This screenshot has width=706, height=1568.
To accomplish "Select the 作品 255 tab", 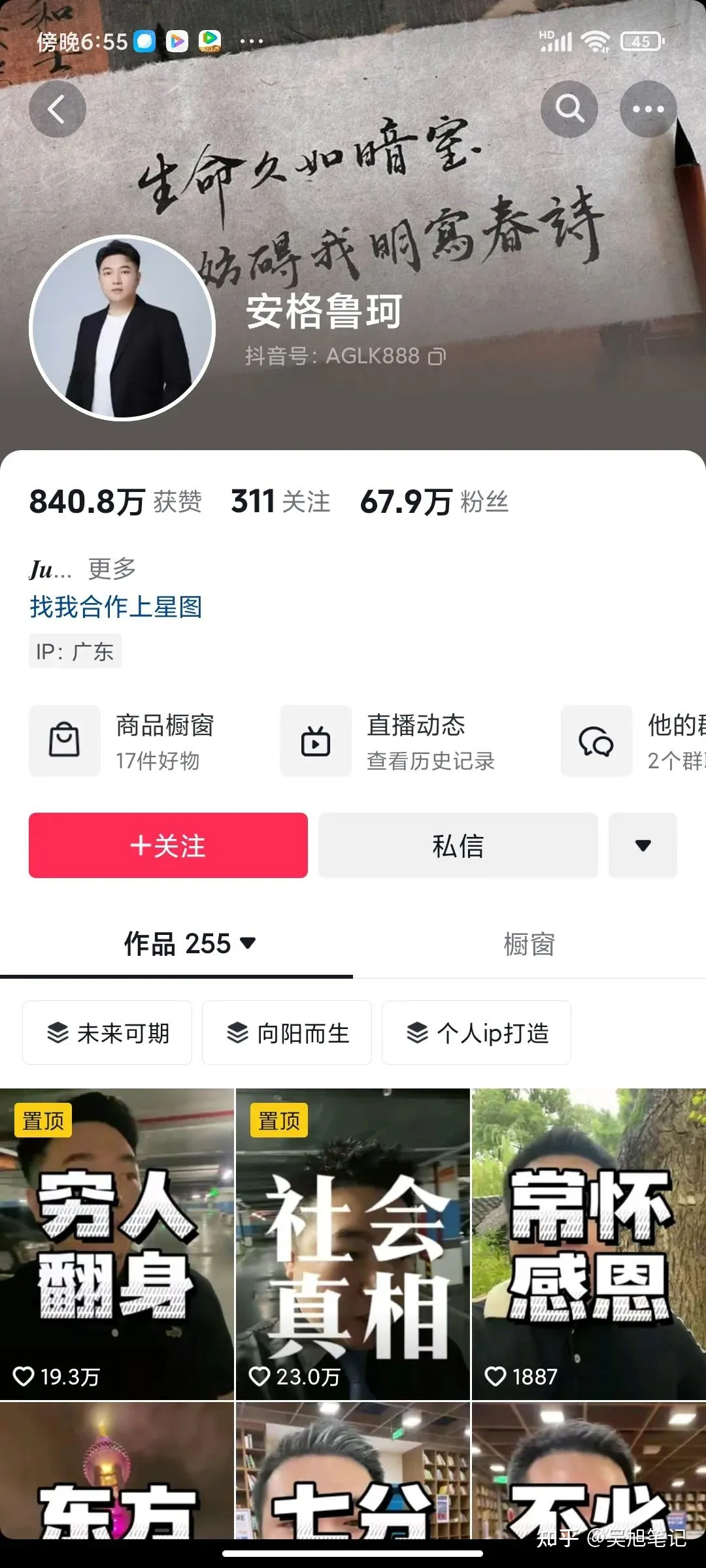I will tap(190, 944).
